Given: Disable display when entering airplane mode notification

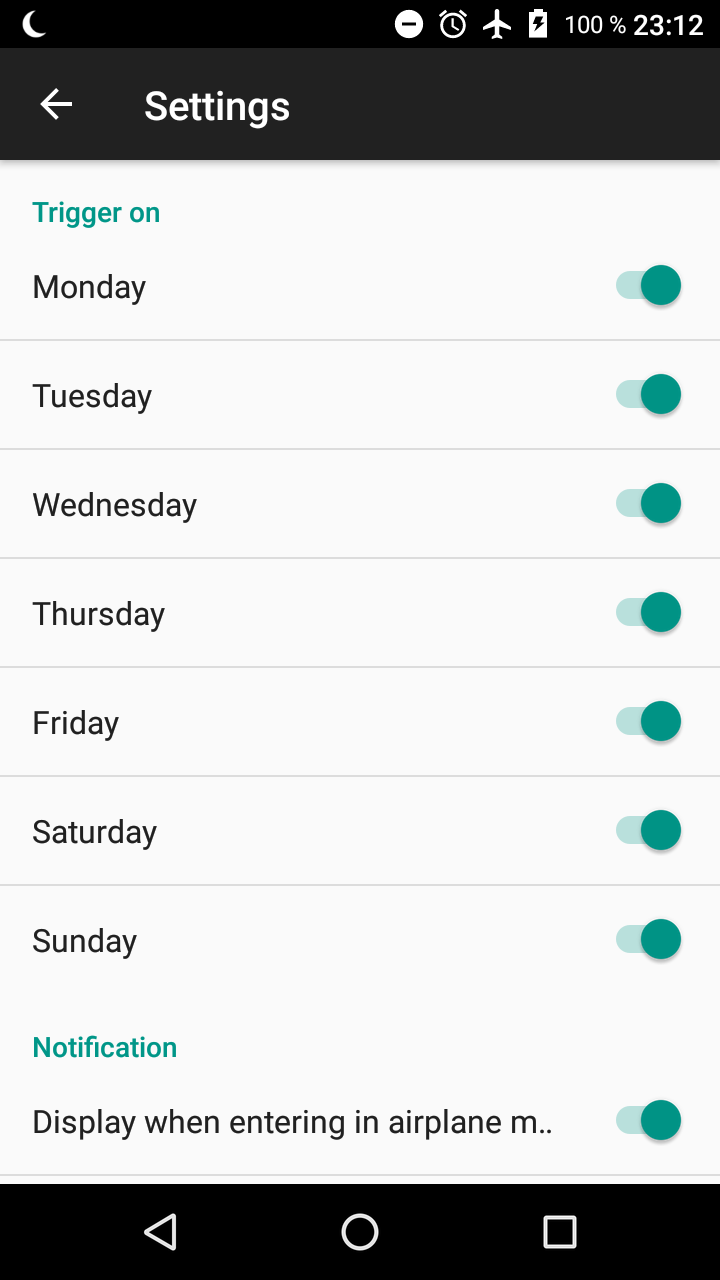Looking at the screenshot, I should pos(648,1121).
